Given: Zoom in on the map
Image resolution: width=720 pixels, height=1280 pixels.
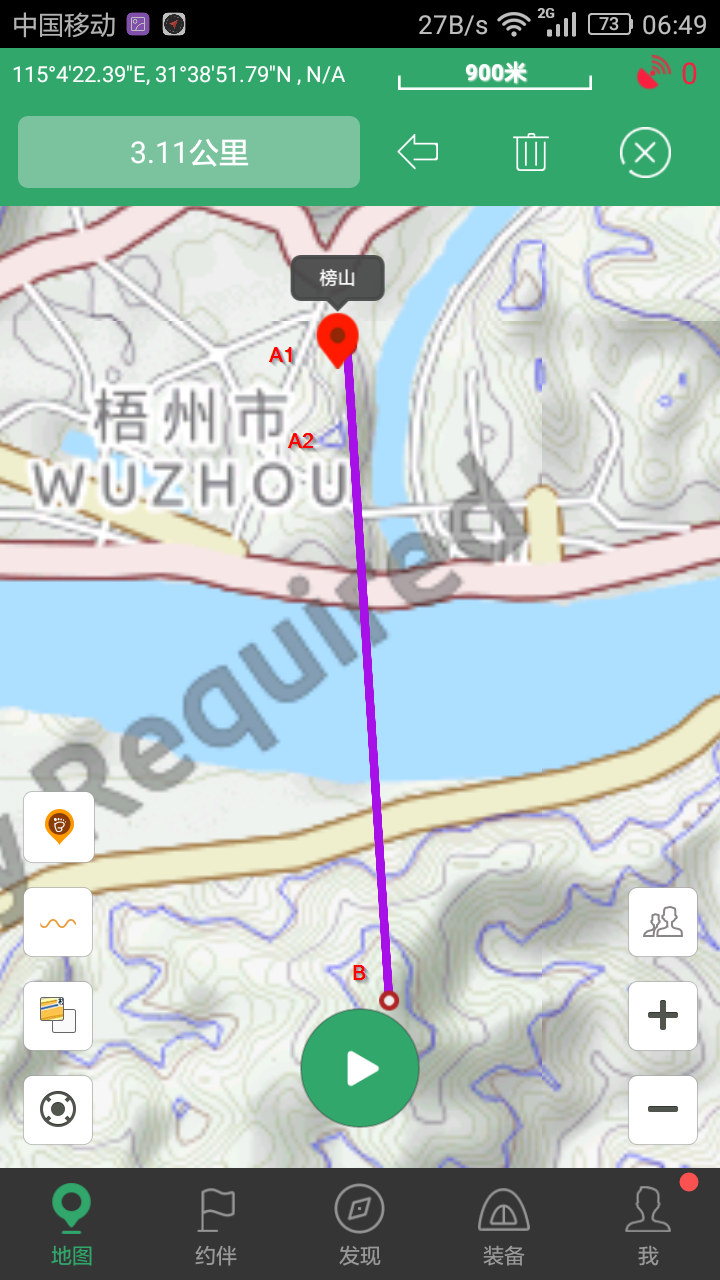Looking at the screenshot, I should pyautogui.click(x=663, y=1016).
